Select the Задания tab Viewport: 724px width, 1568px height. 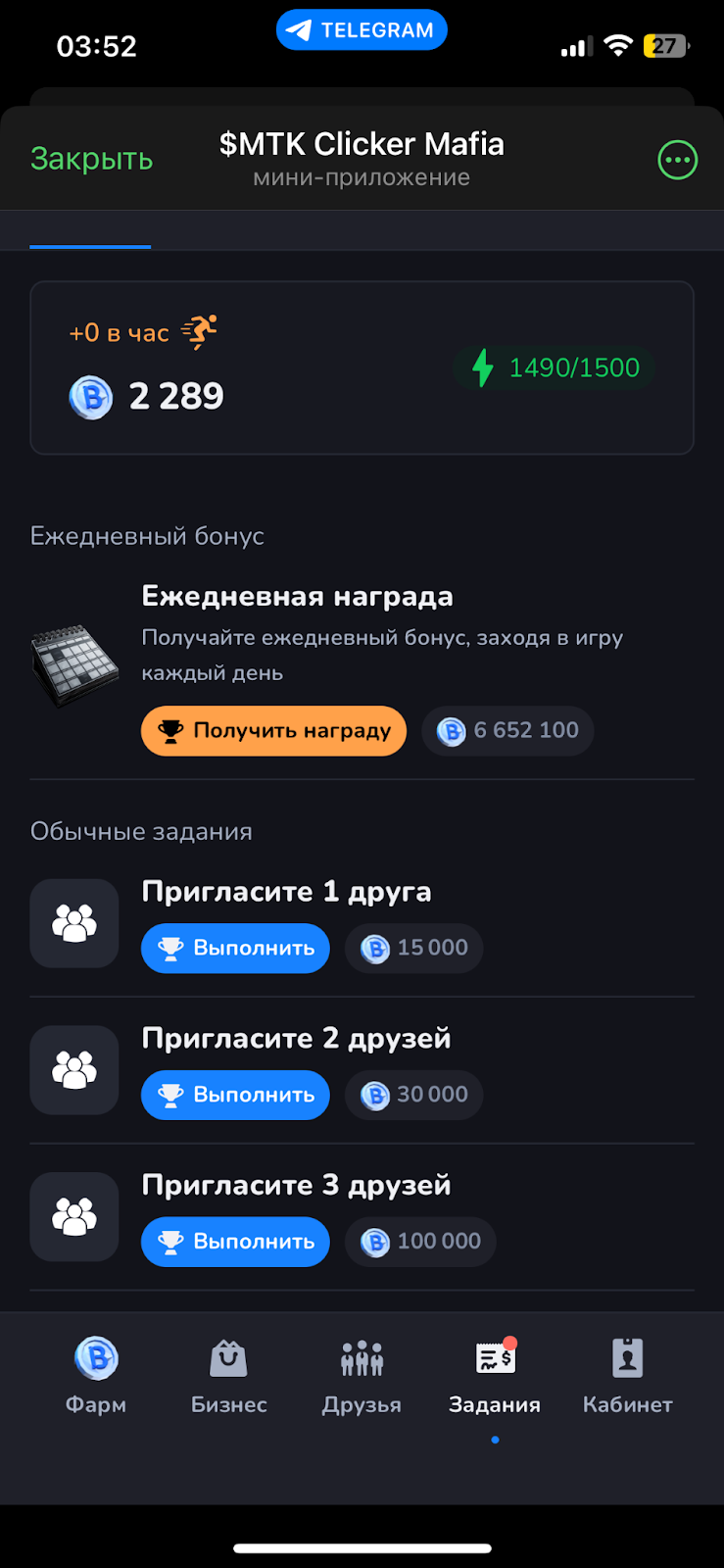click(495, 1375)
